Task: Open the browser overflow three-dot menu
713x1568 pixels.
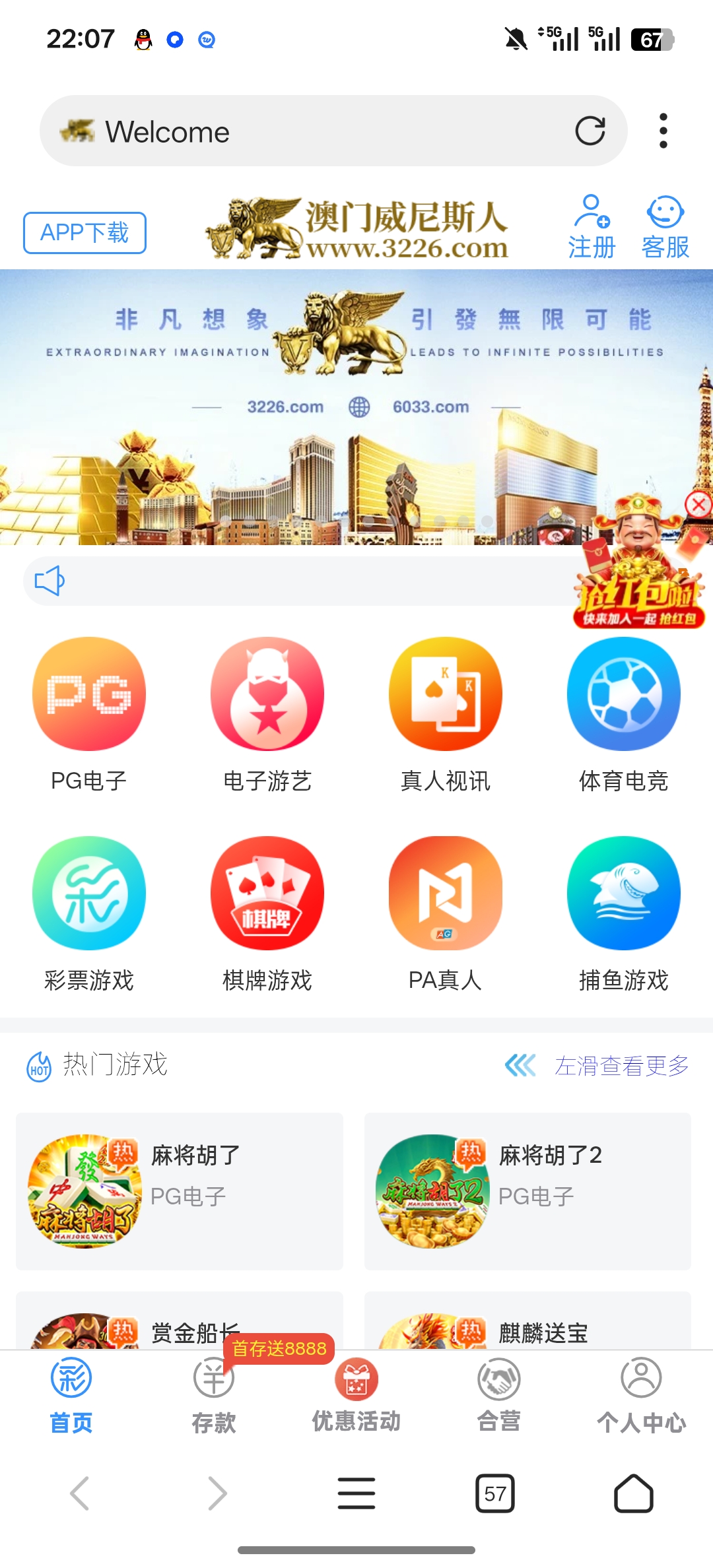Action: click(x=663, y=130)
